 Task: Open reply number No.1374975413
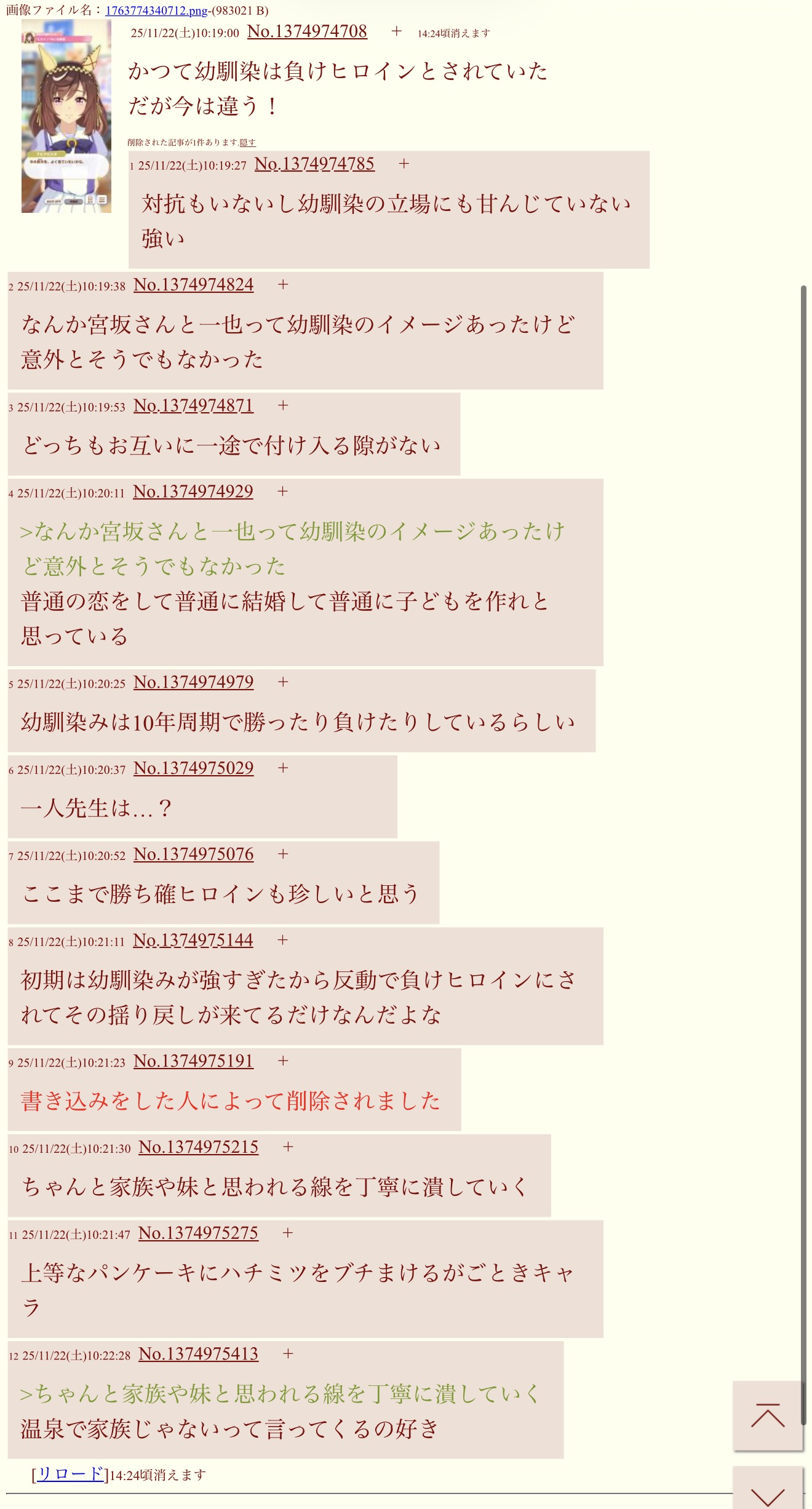(x=199, y=1355)
